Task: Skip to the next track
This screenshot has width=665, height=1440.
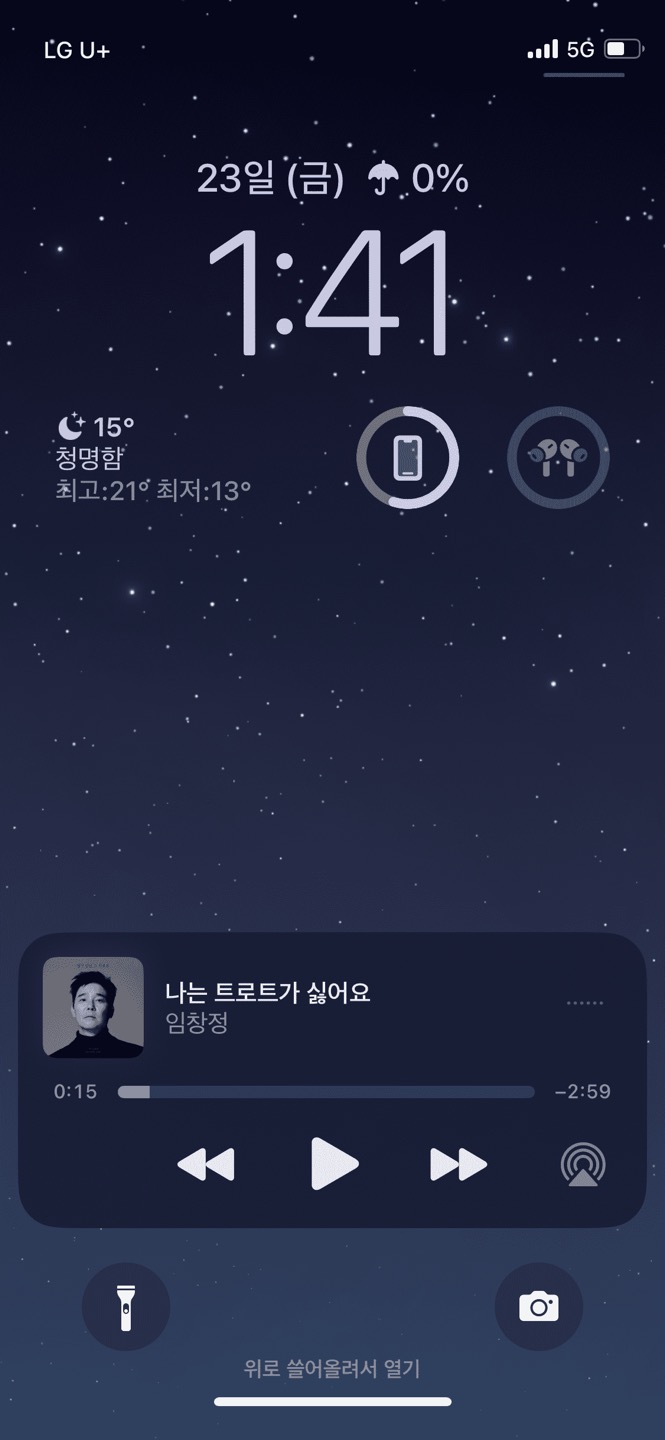Action: coord(458,1164)
